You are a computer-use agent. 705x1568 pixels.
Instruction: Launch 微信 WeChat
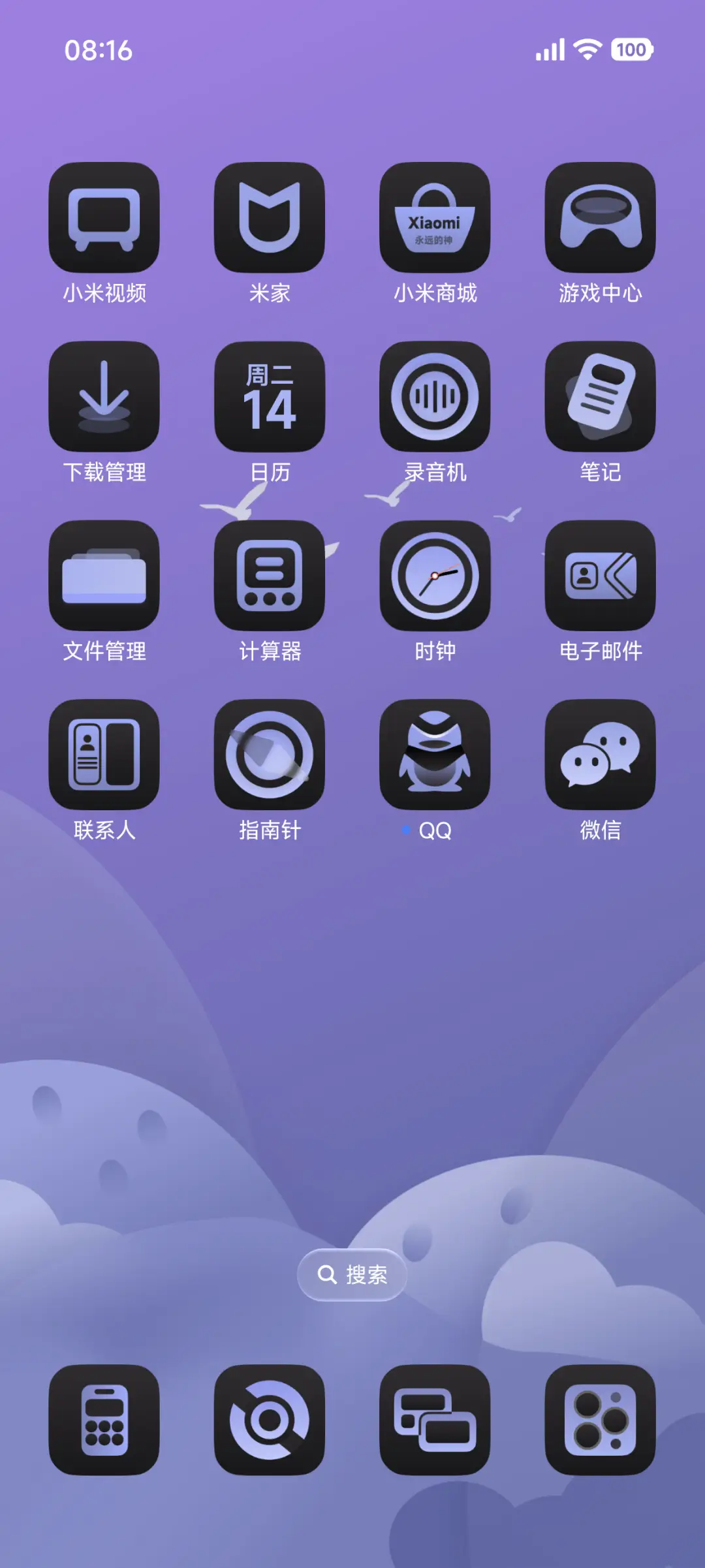coord(599,754)
